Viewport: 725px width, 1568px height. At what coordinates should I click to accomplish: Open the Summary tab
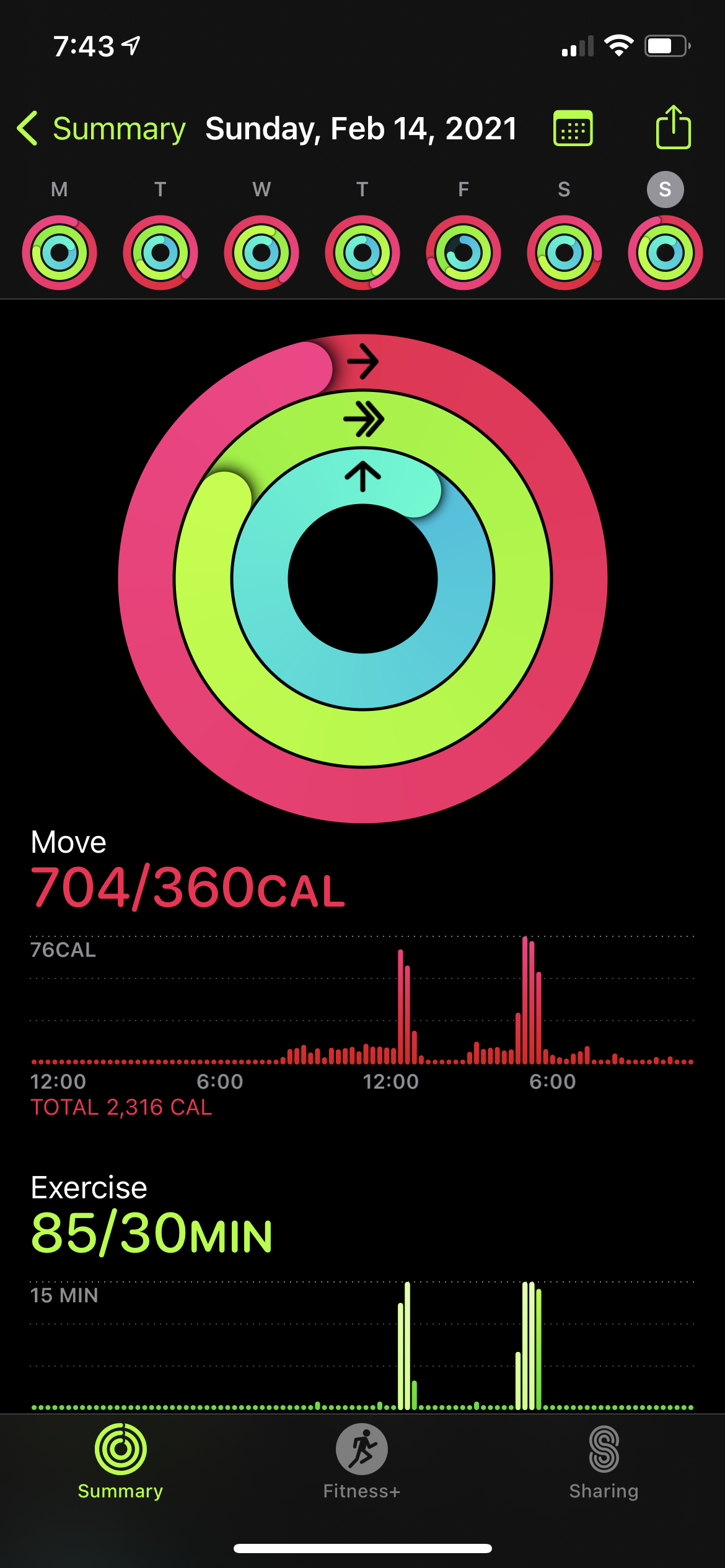tap(120, 1461)
